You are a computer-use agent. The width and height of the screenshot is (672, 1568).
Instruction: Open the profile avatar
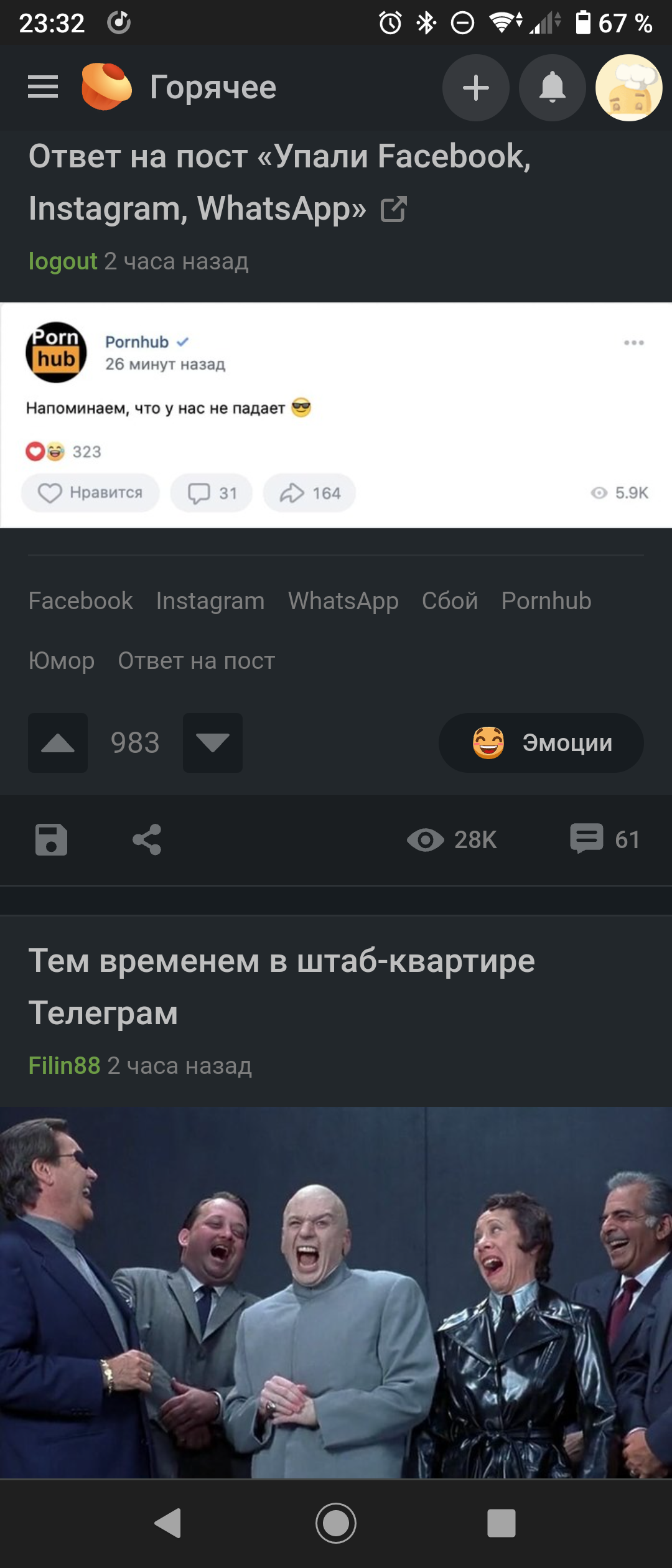pyautogui.click(x=628, y=88)
